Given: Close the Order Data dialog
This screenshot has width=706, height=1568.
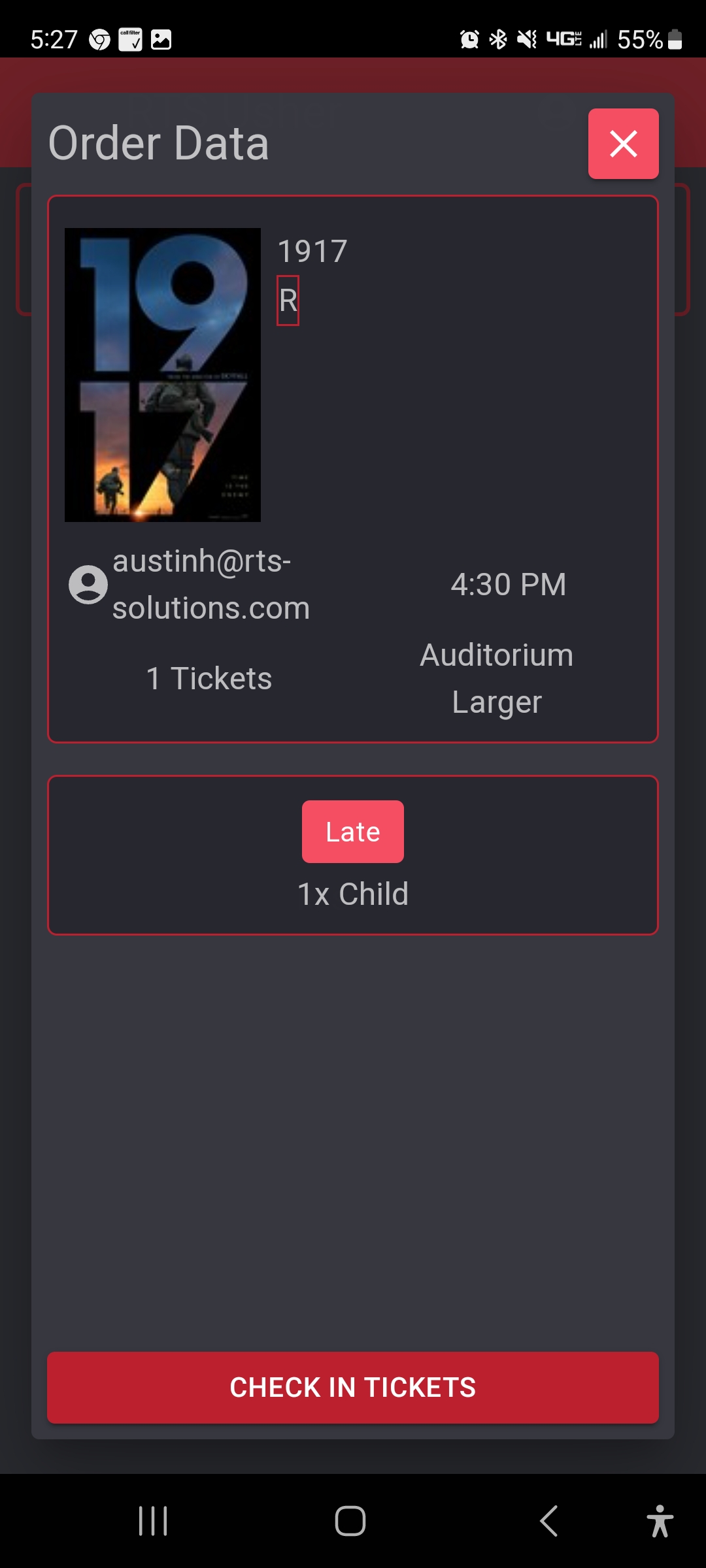Looking at the screenshot, I should point(623,144).
